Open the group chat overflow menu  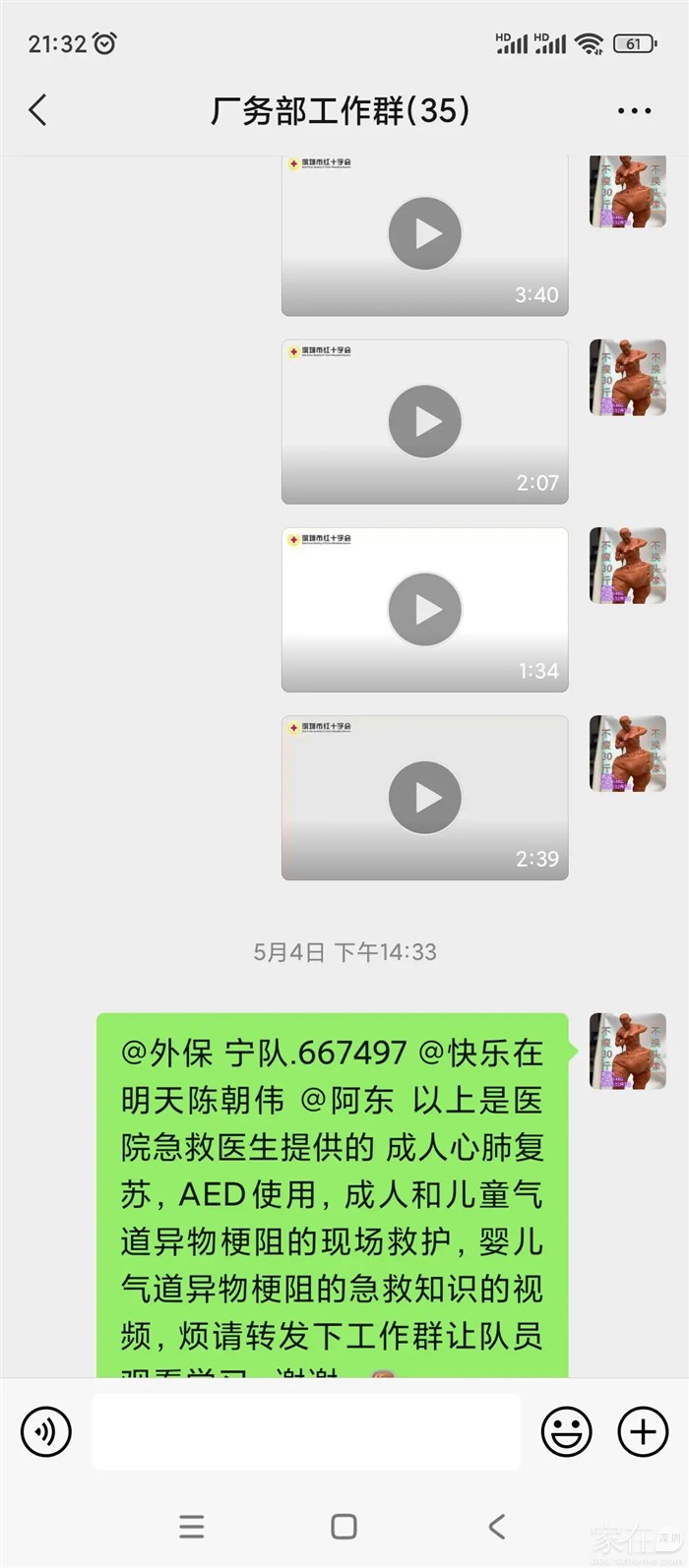coord(634,111)
